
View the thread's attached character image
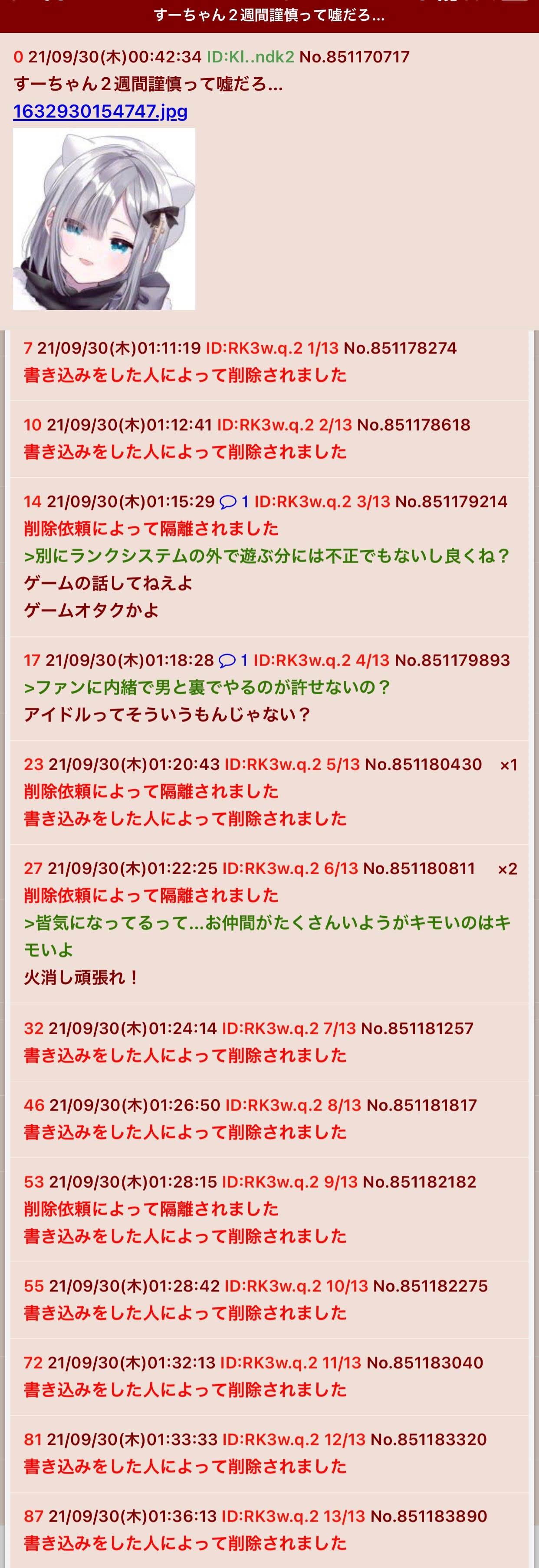point(104,219)
